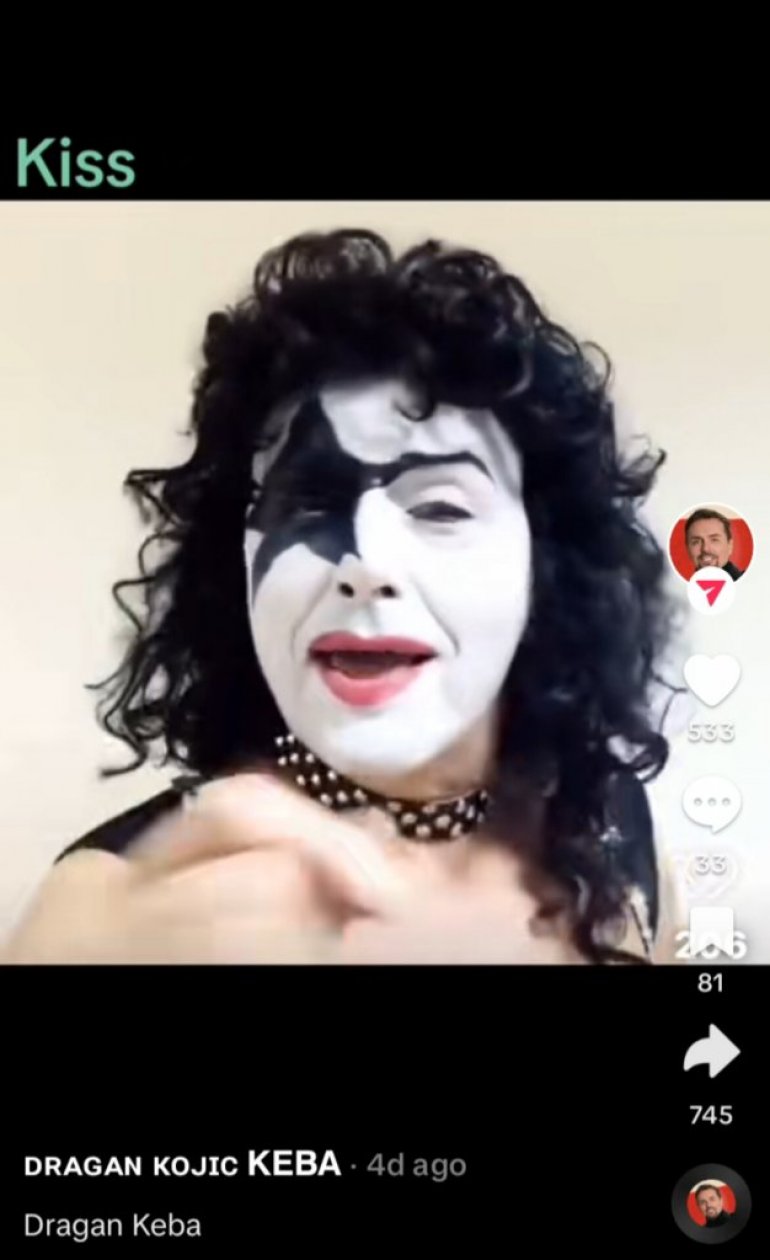Share this video via the arrow
Viewport: 770px width, 1260px height.
711,1053
